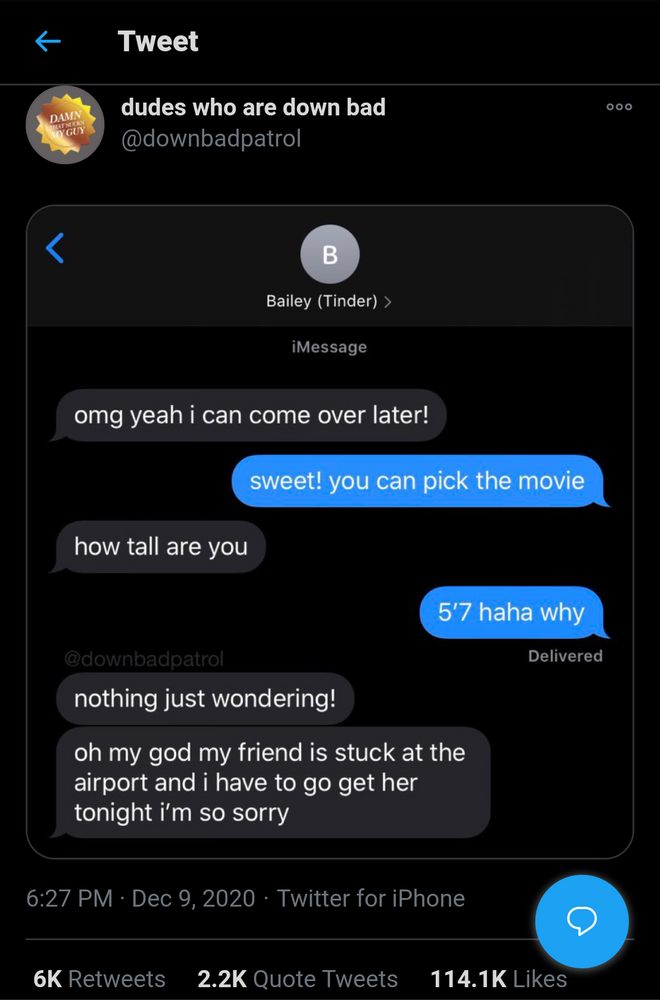Open the tweet's three-dot overflow menu
The height and width of the screenshot is (1000, 660).
(619, 107)
